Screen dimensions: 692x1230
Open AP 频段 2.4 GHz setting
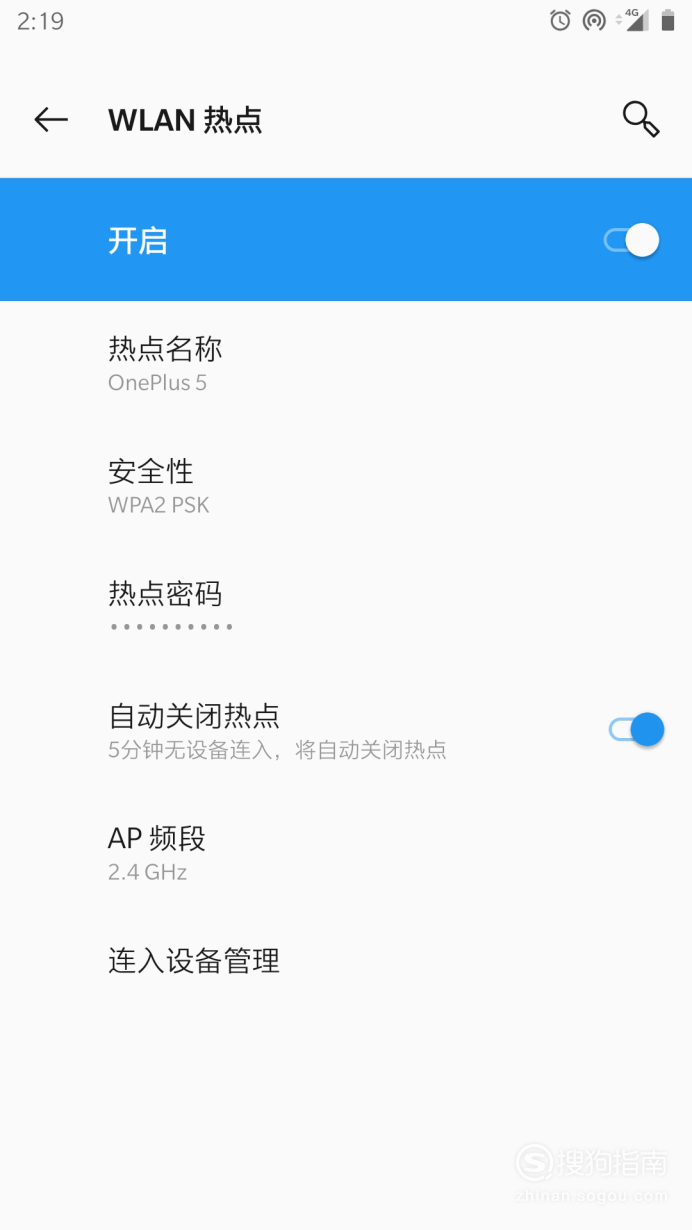tap(346, 853)
